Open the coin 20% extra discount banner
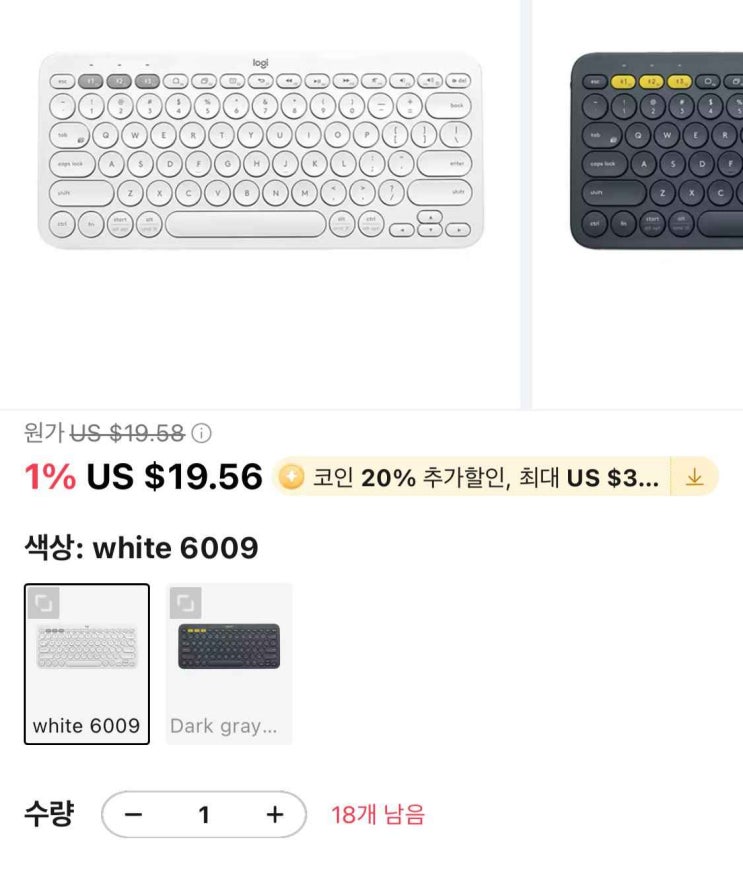743x889 pixels. click(471, 477)
